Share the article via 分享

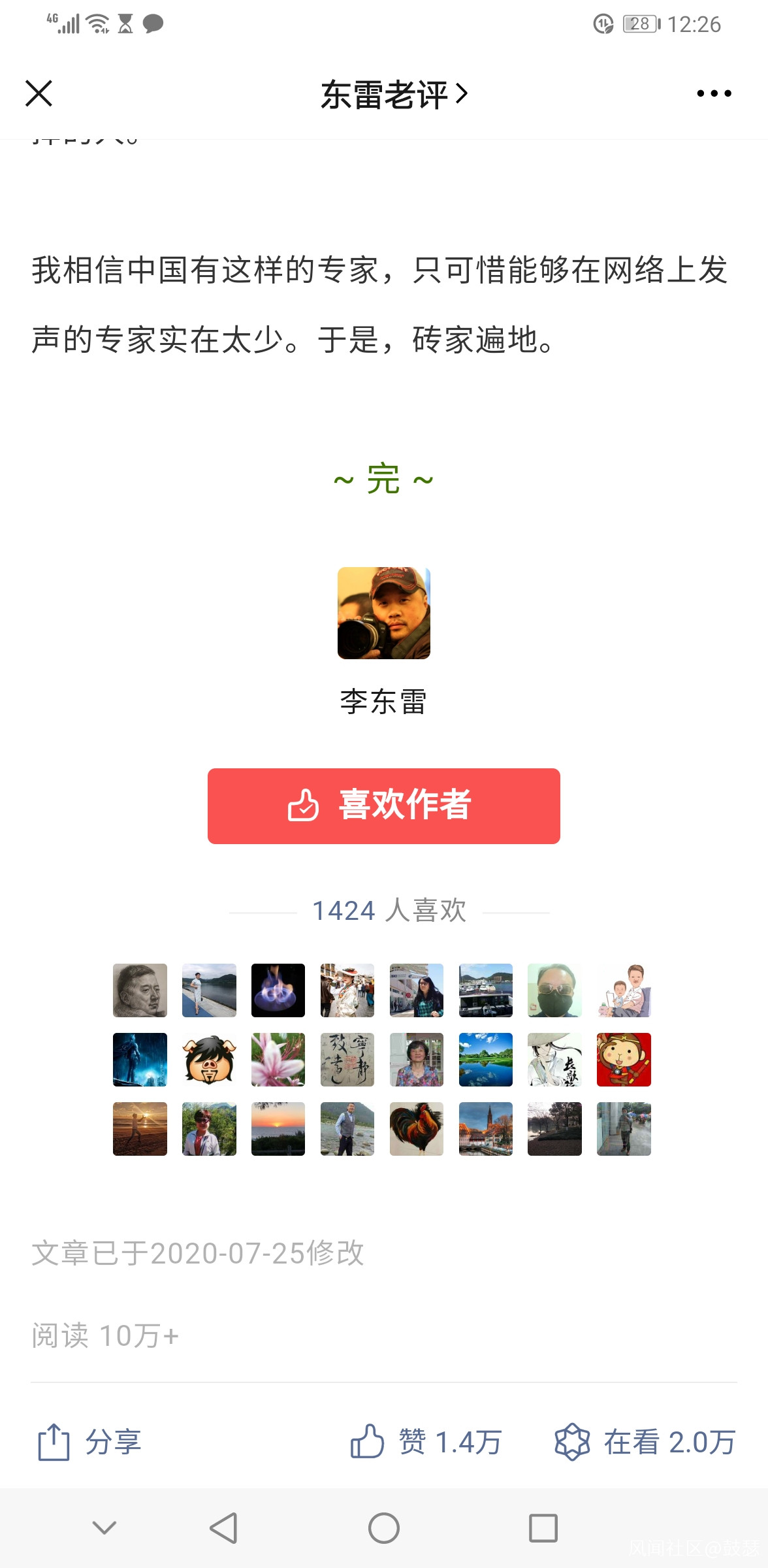tap(89, 1442)
